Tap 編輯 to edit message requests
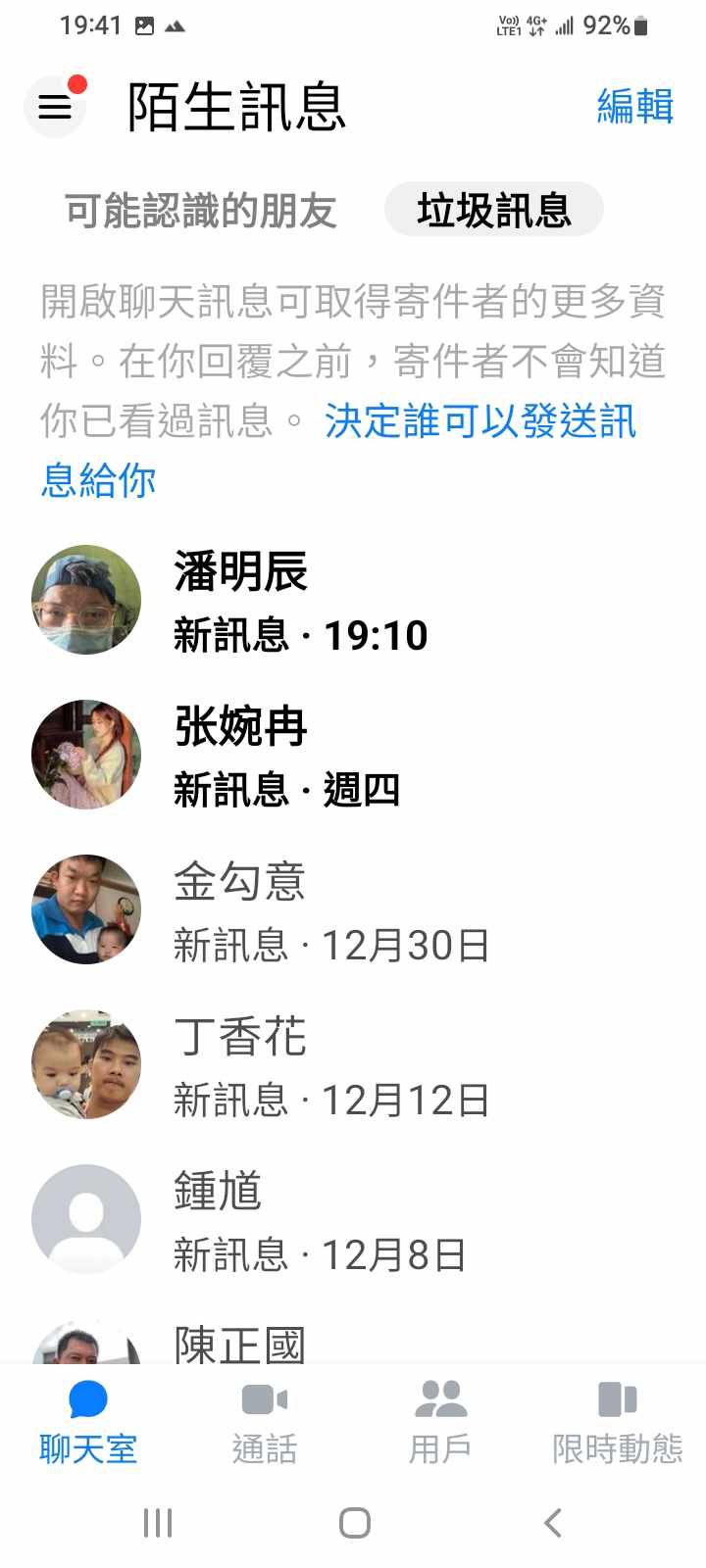Viewport: 706px width, 1568px height. click(634, 106)
